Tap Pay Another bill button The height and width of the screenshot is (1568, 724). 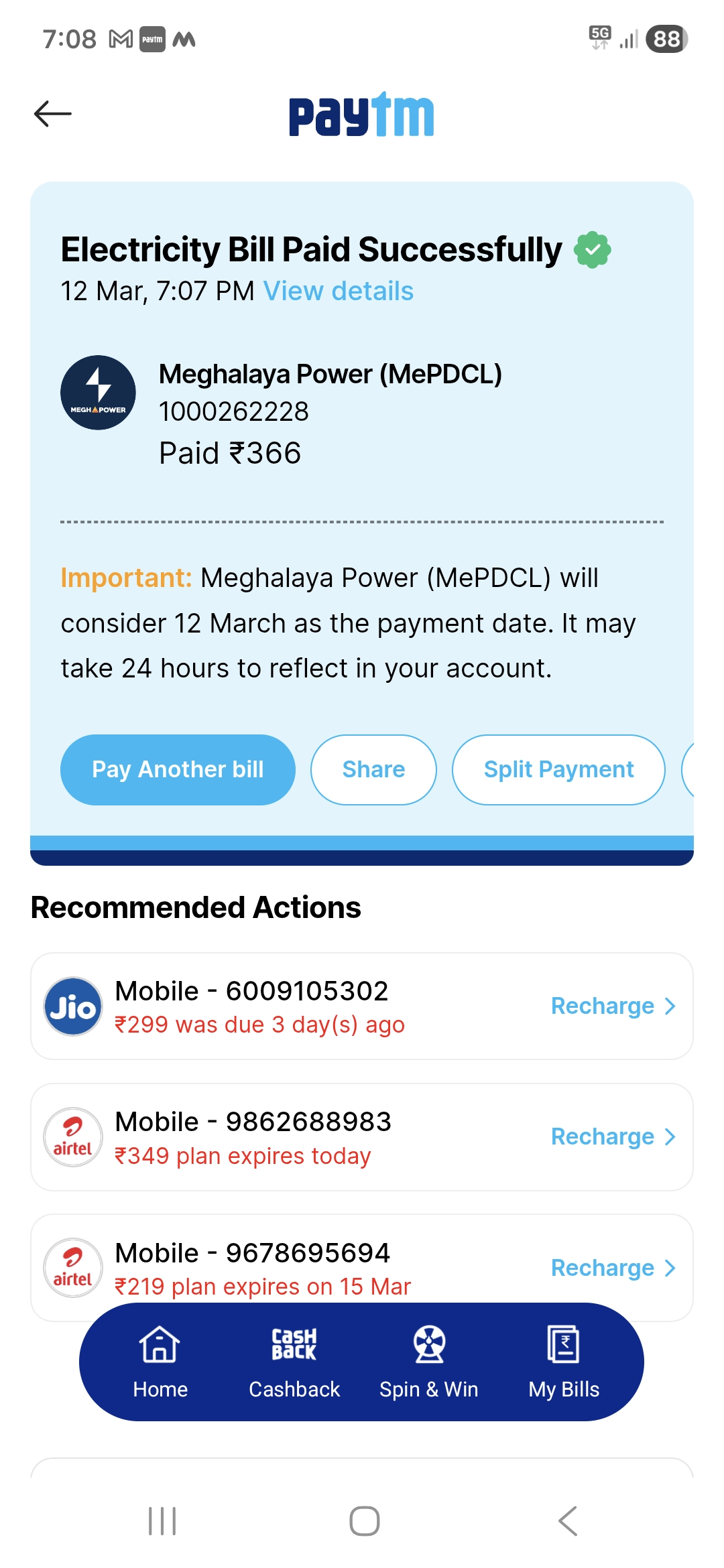(x=178, y=769)
